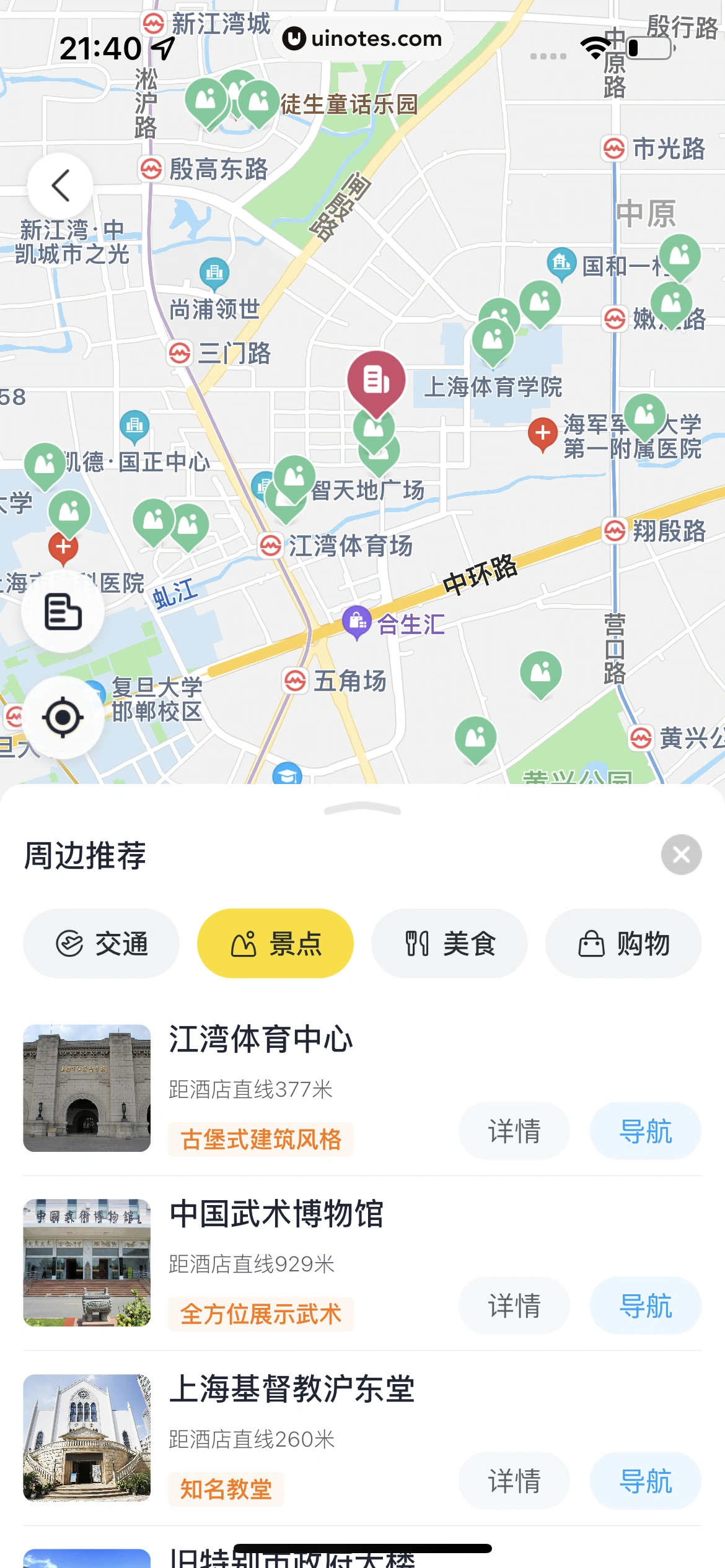Show 购物 recommendations
This screenshot has width=725, height=1568.
pyautogui.click(x=623, y=944)
